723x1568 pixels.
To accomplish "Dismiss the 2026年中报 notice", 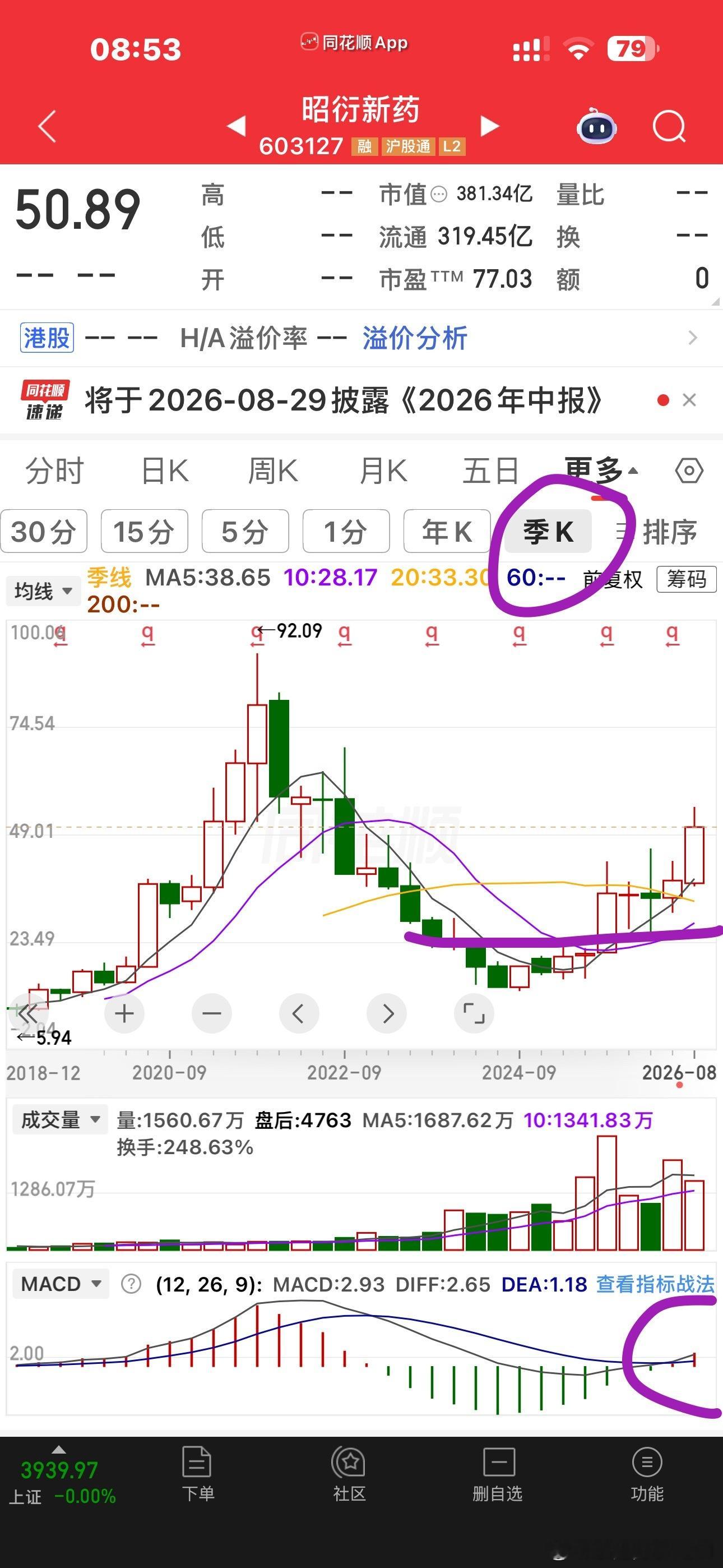I will coord(689,400).
